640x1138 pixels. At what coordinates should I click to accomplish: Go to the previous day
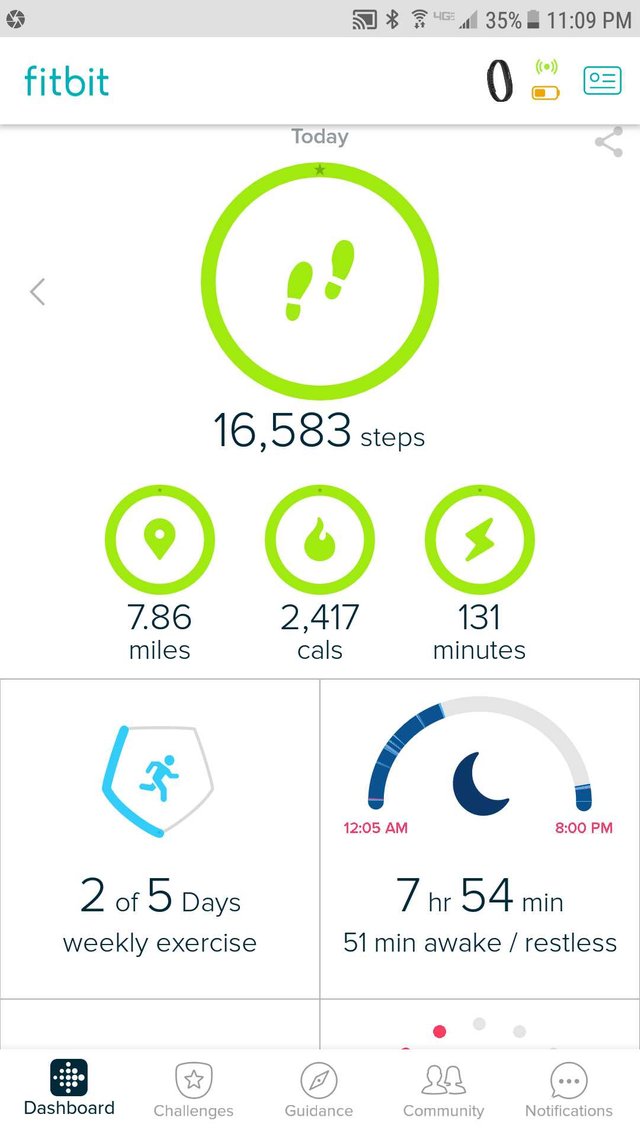pyautogui.click(x=38, y=292)
